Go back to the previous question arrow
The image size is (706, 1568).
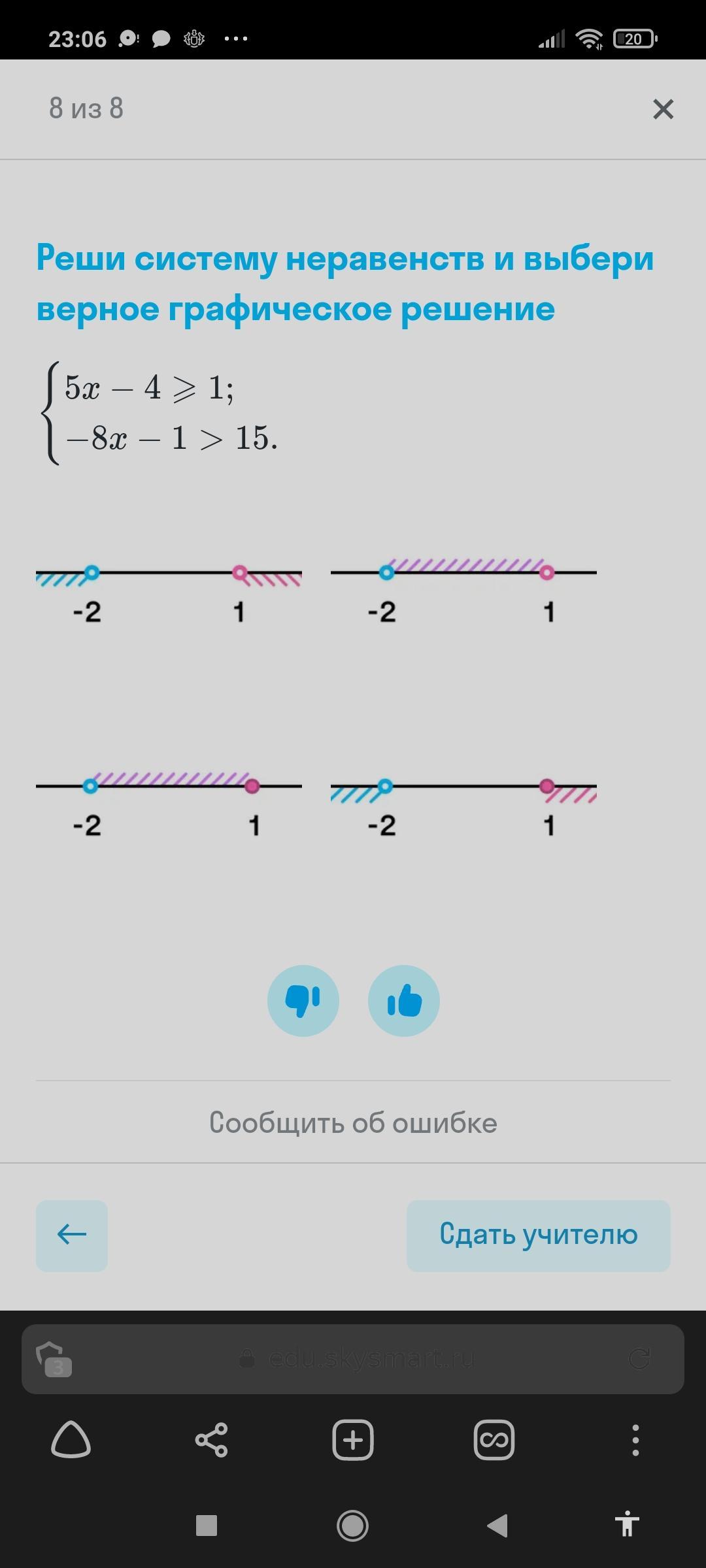click(x=72, y=1235)
